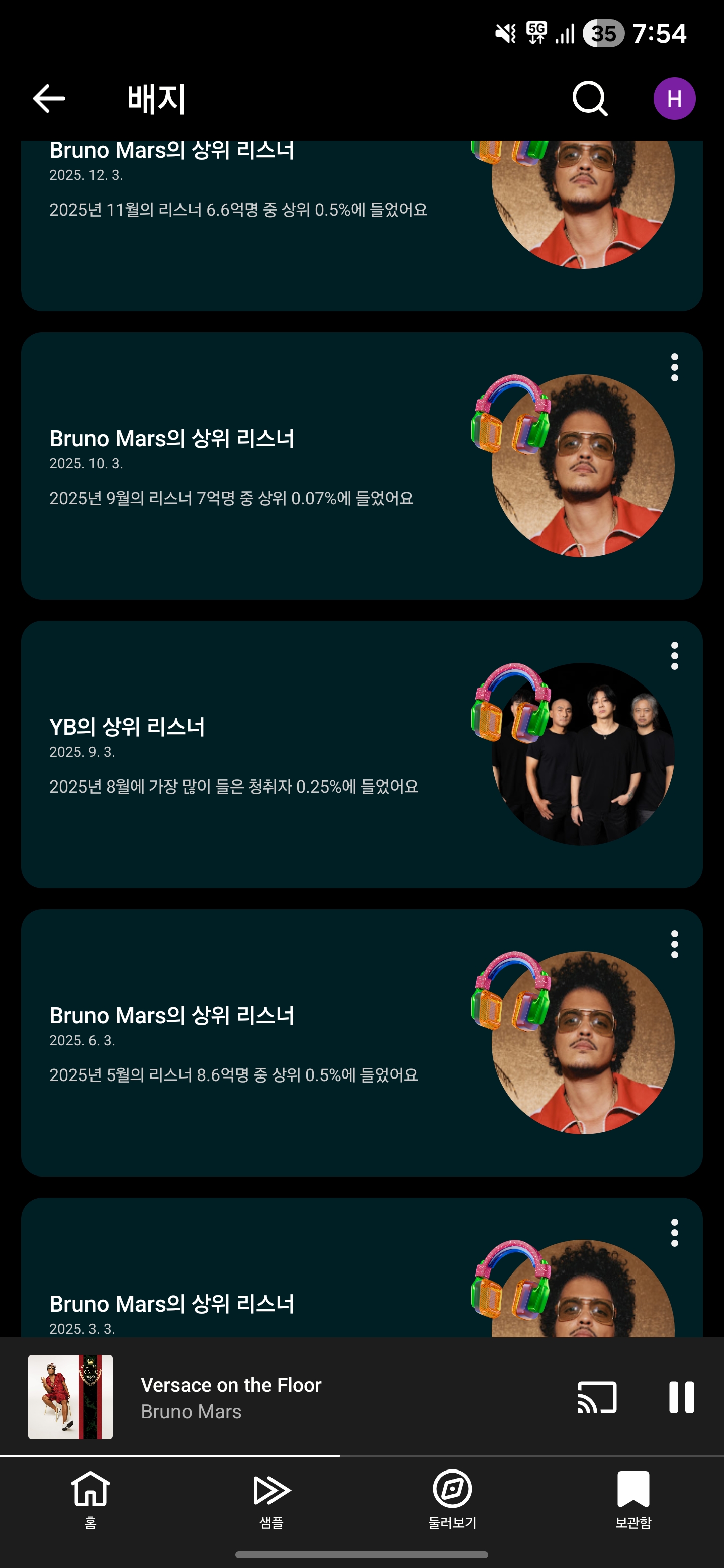This screenshot has height=1568, width=724.
Task: Open the search icon
Action: click(589, 99)
